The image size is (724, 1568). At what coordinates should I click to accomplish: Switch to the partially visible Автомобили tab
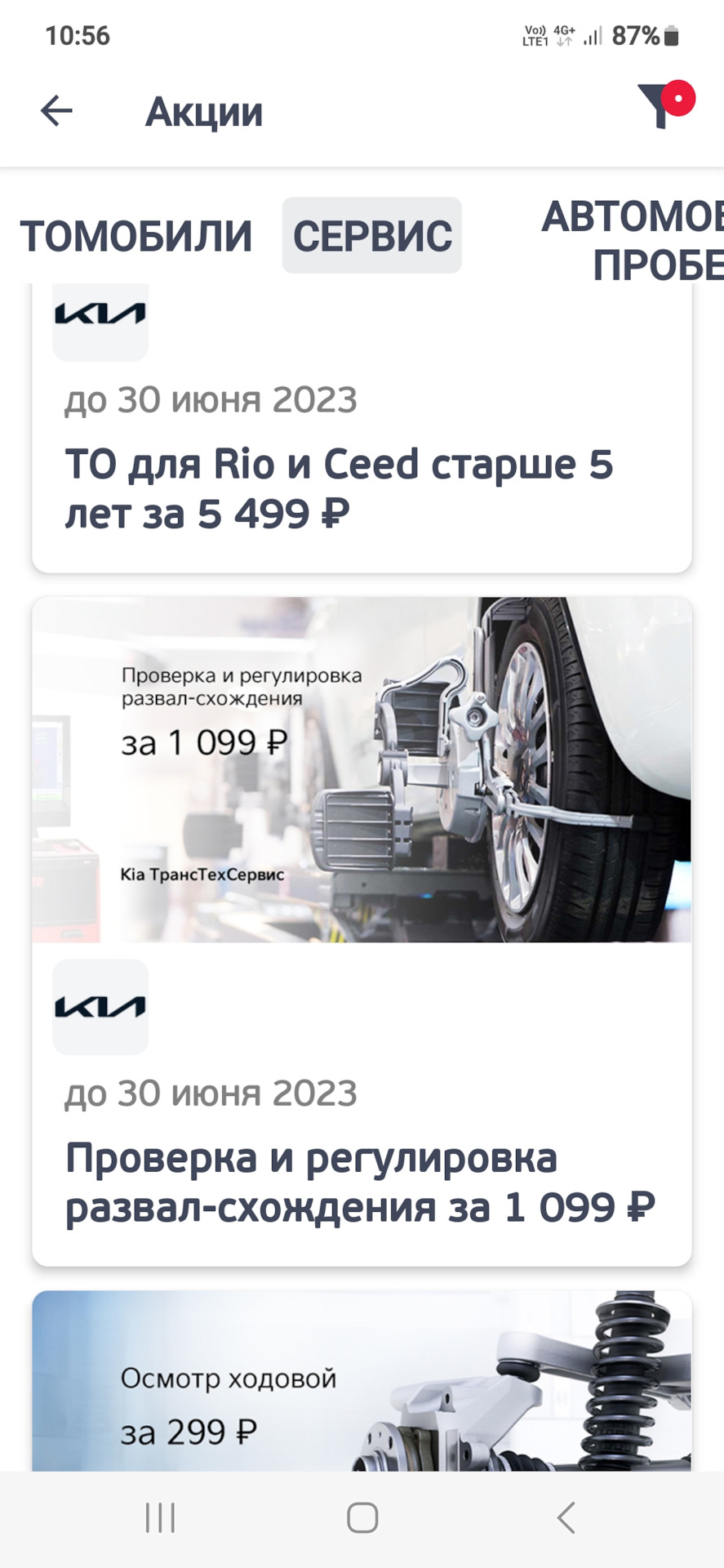[135, 236]
